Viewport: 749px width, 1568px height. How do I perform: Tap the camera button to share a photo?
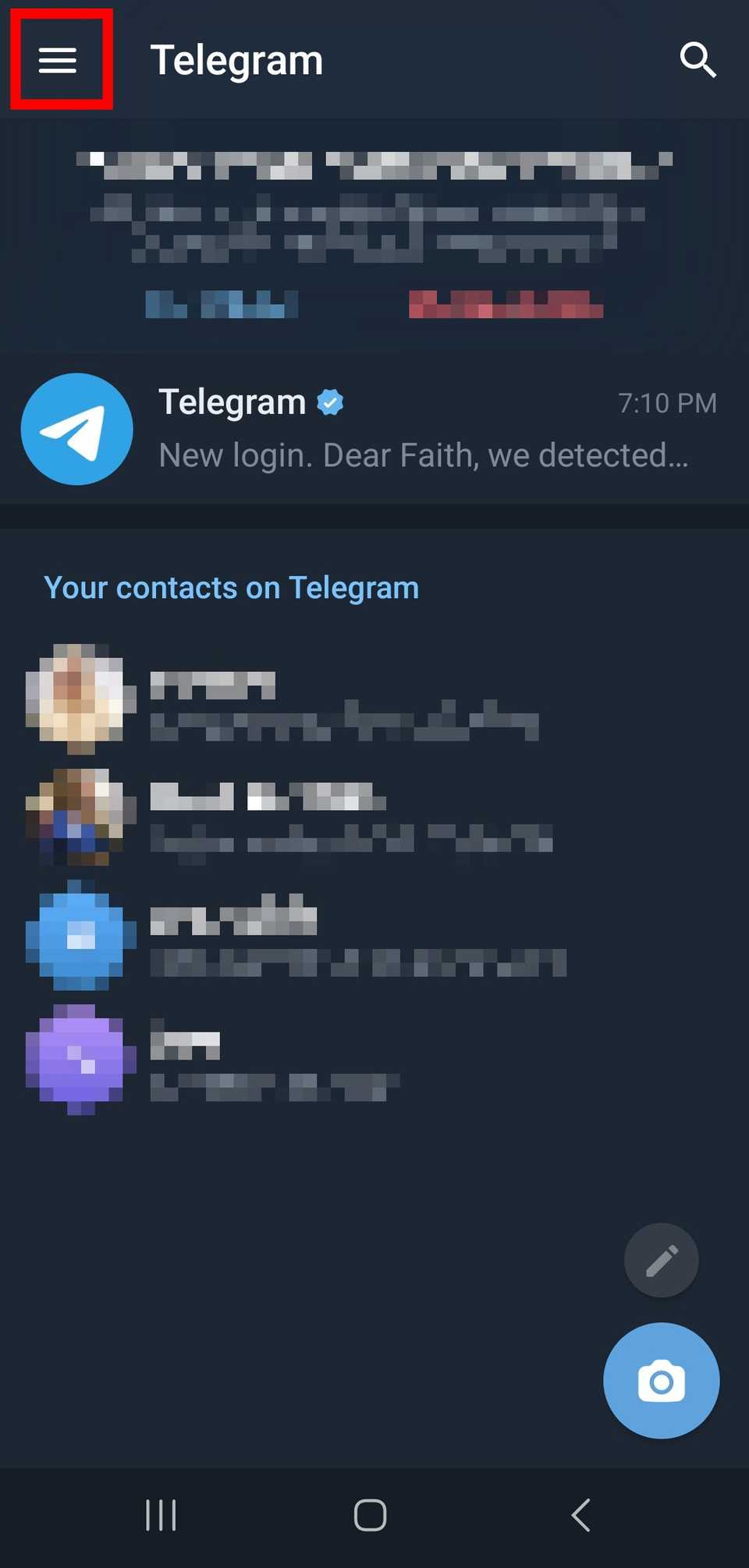click(661, 1380)
